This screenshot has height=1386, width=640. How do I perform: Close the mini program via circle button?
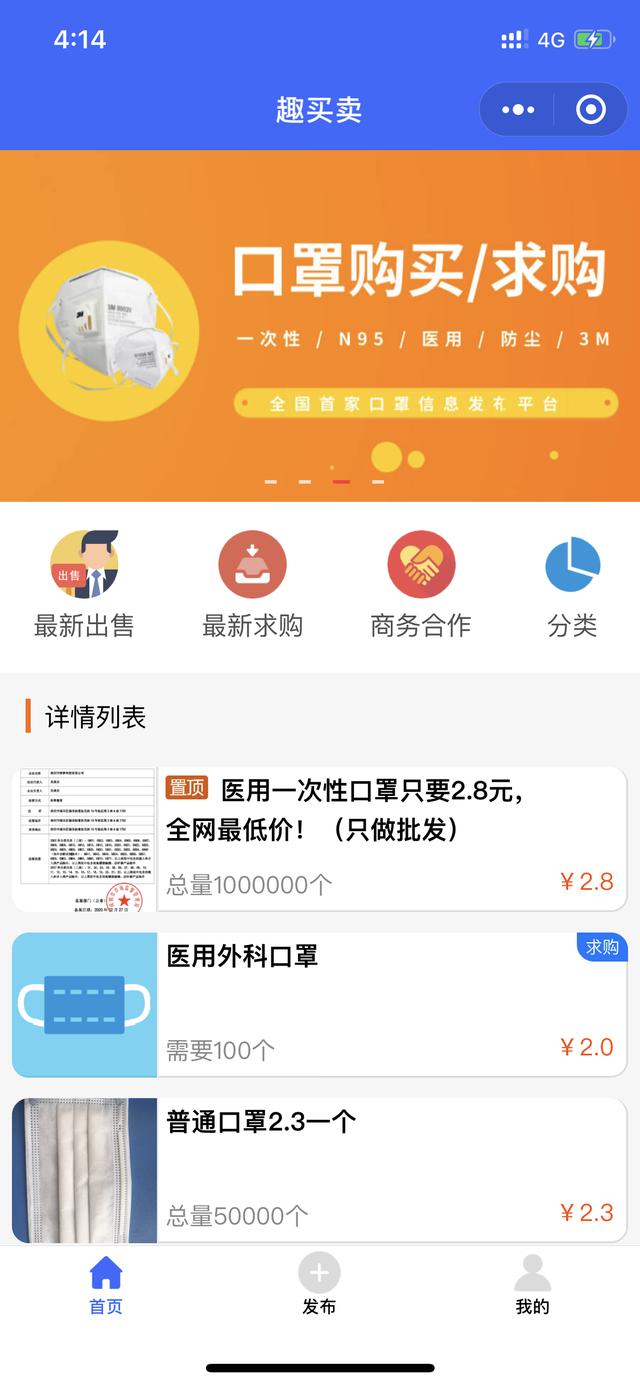[591, 110]
